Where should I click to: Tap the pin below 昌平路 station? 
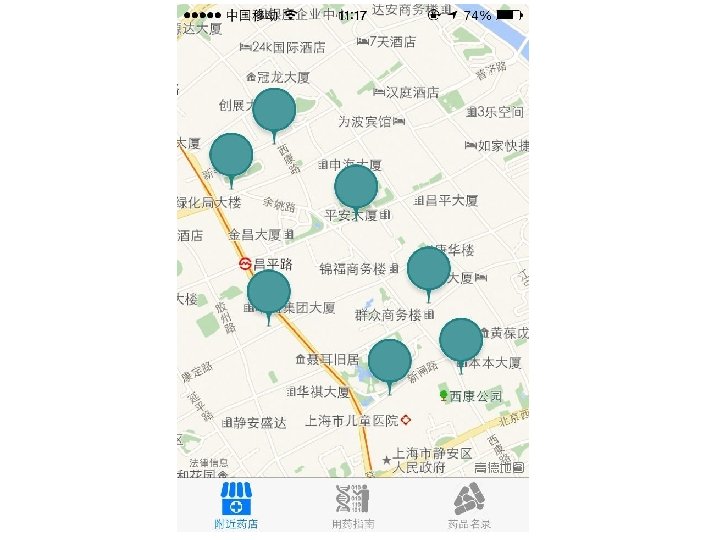click(x=268, y=292)
